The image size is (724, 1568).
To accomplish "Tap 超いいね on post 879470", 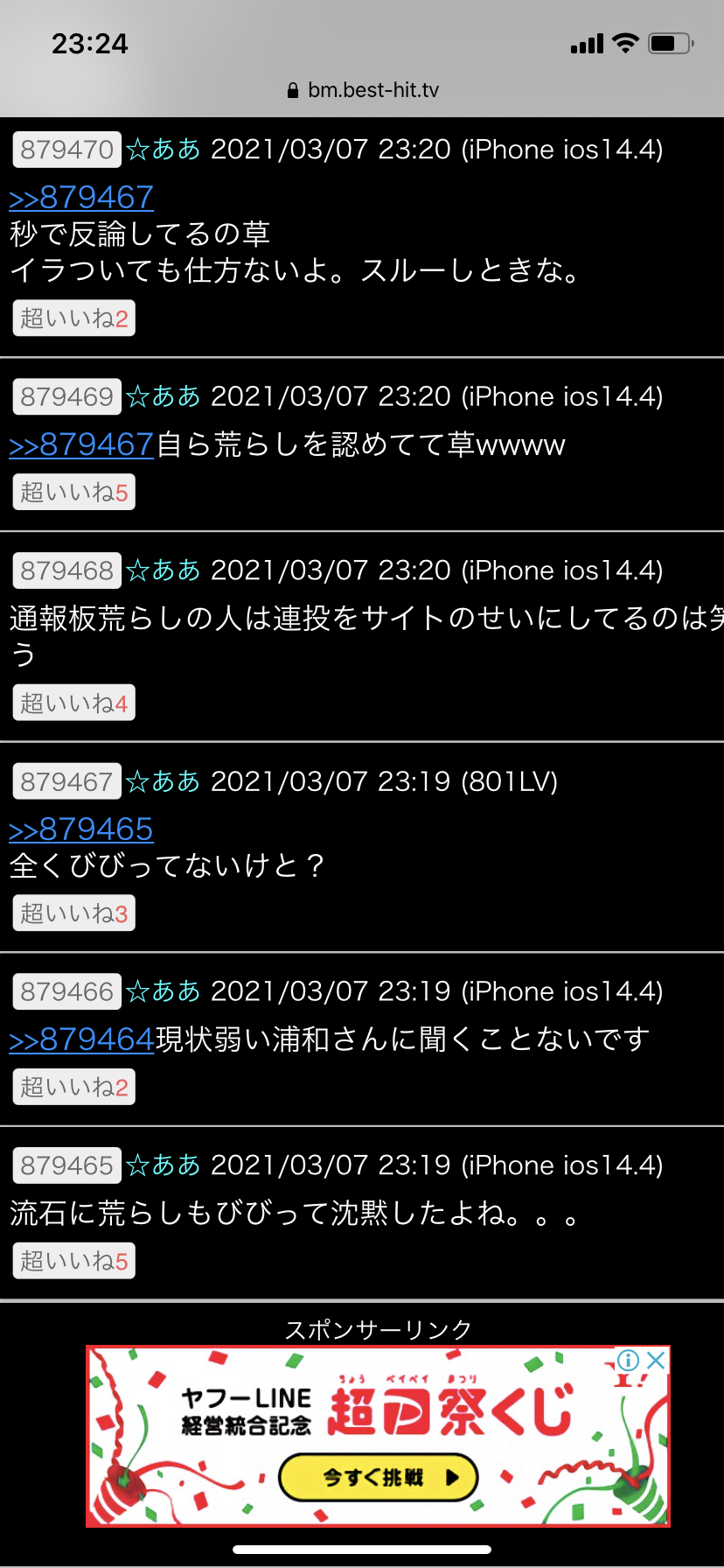I will click(x=74, y=318).
